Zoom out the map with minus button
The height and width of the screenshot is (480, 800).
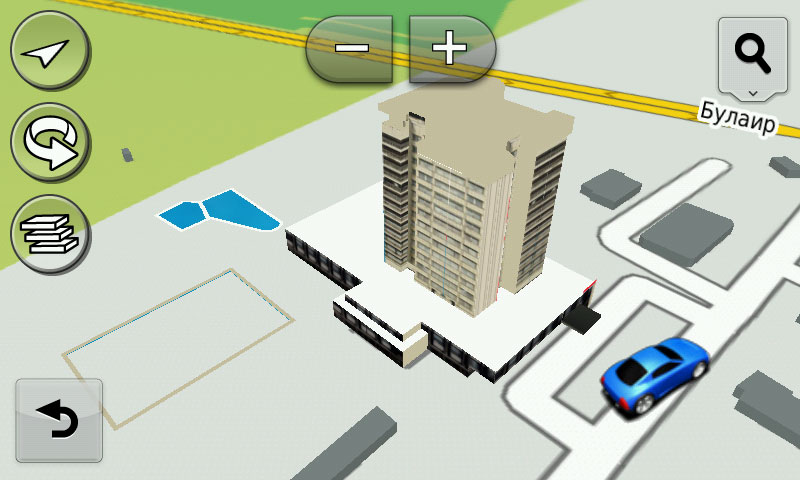(354, 48)
